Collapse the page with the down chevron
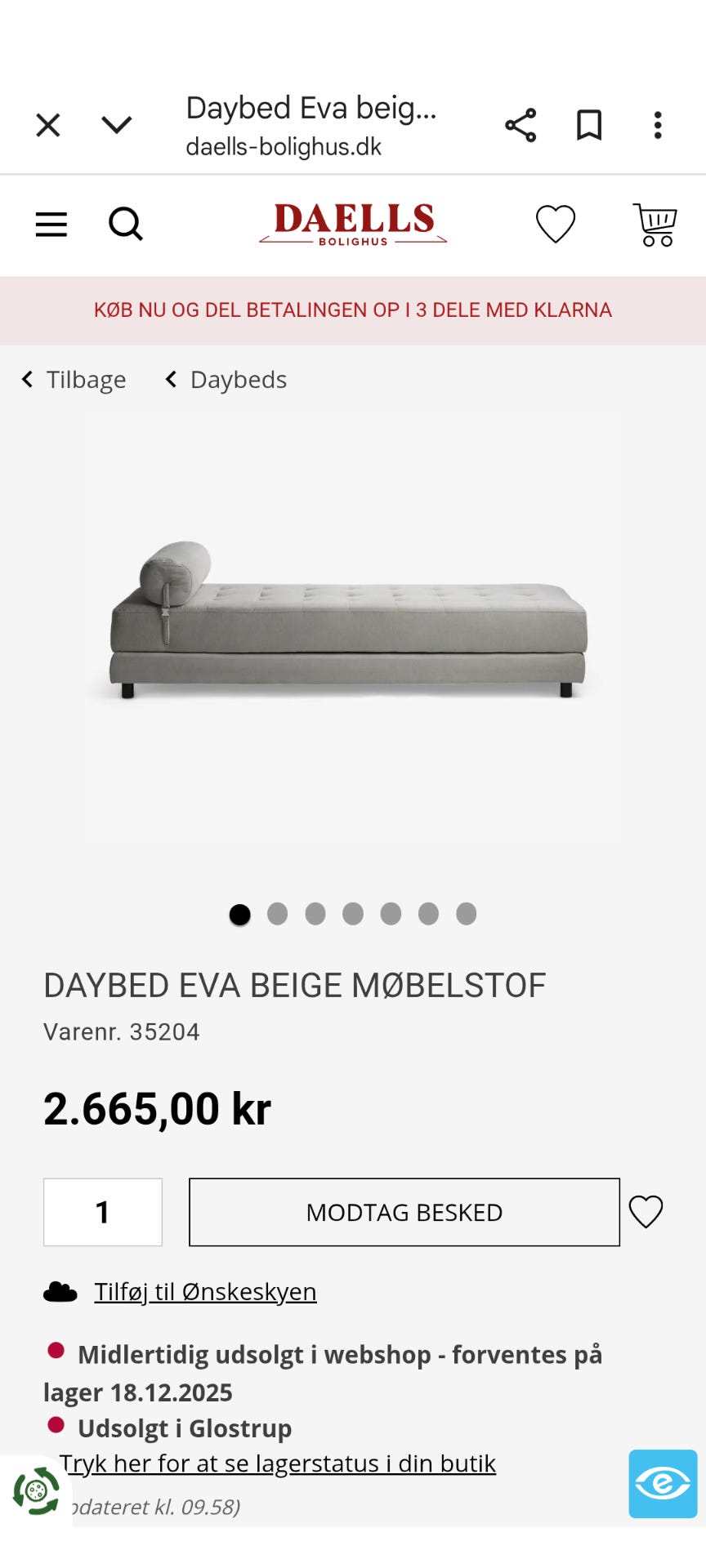Viewport: 706px width, 1568px height. pyautogui.click(x=117, y=125)
